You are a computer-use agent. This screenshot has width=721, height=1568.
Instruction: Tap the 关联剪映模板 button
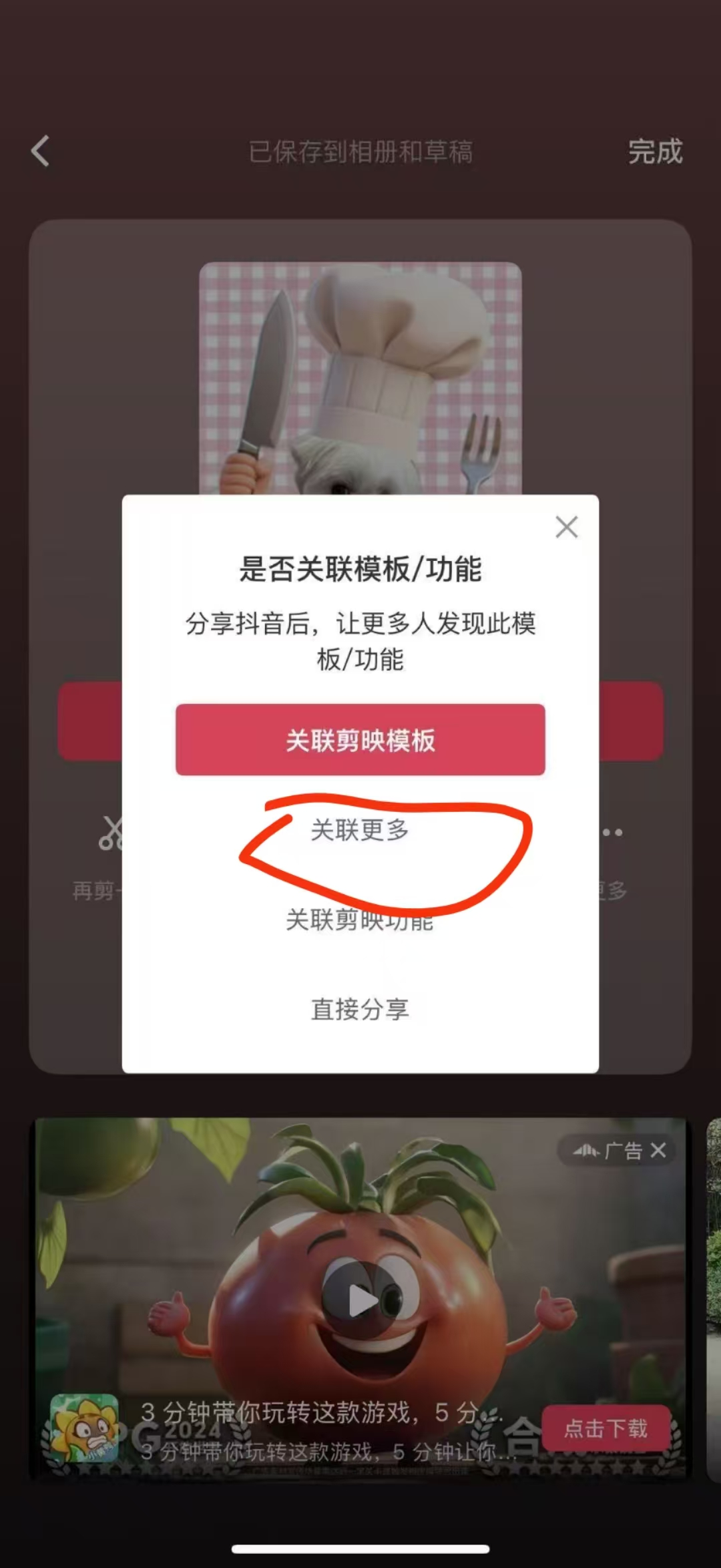click(x=360, y=740)
